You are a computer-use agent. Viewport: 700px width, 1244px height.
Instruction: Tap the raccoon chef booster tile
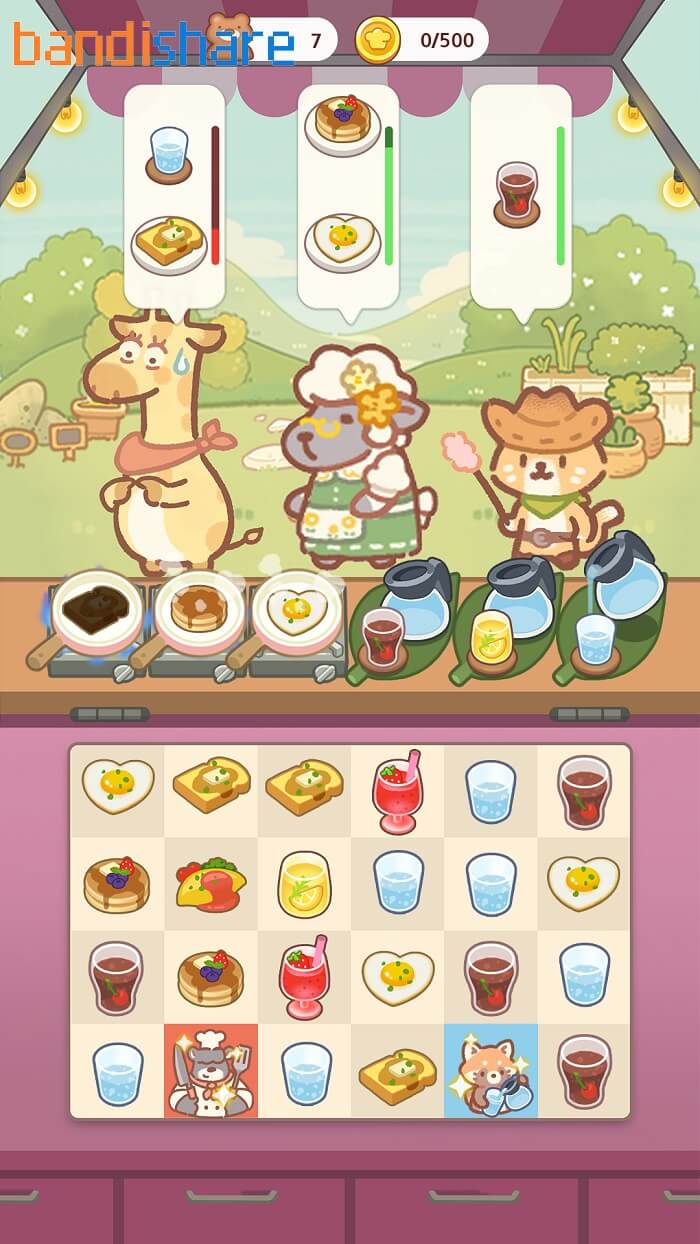[x=211, y=1071]
